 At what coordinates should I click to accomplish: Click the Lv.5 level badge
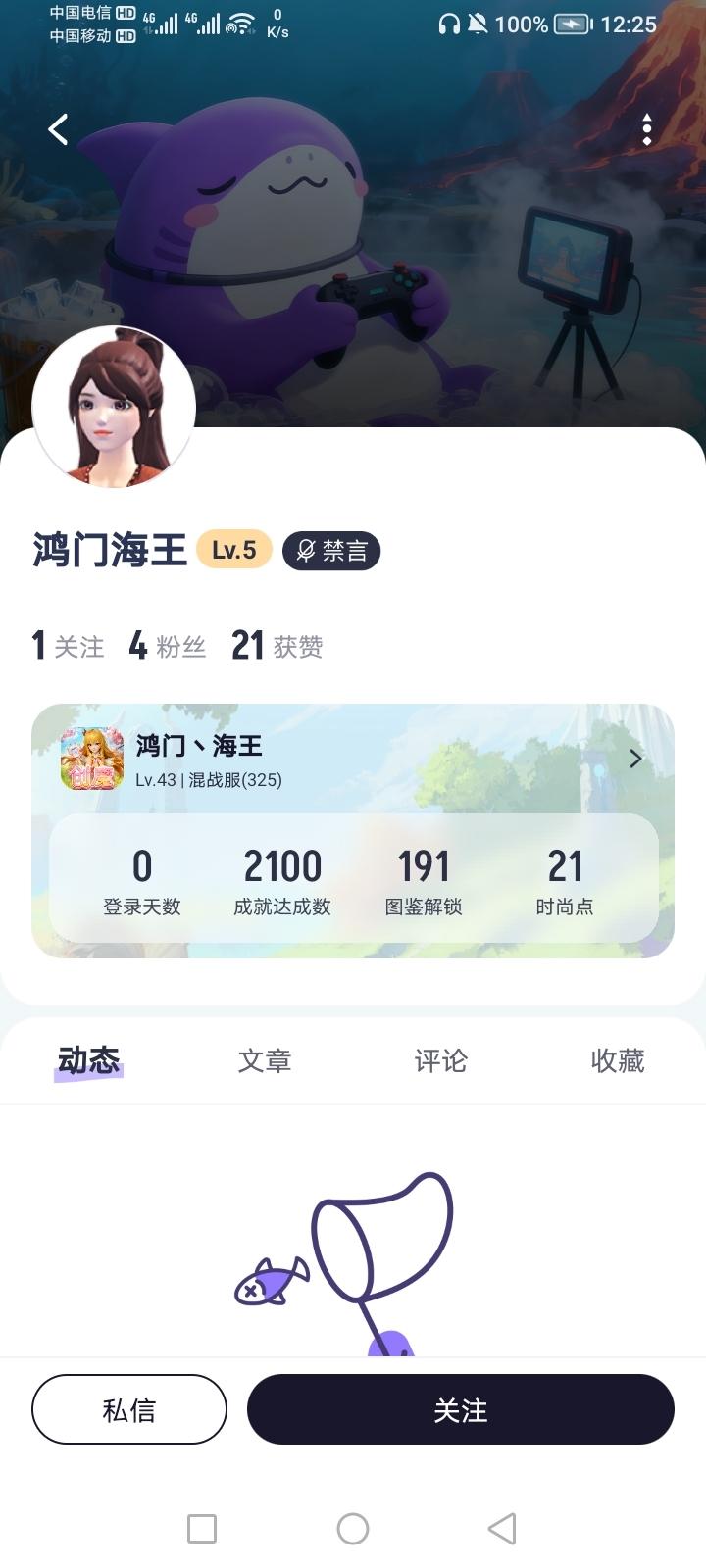coord(233,550)
